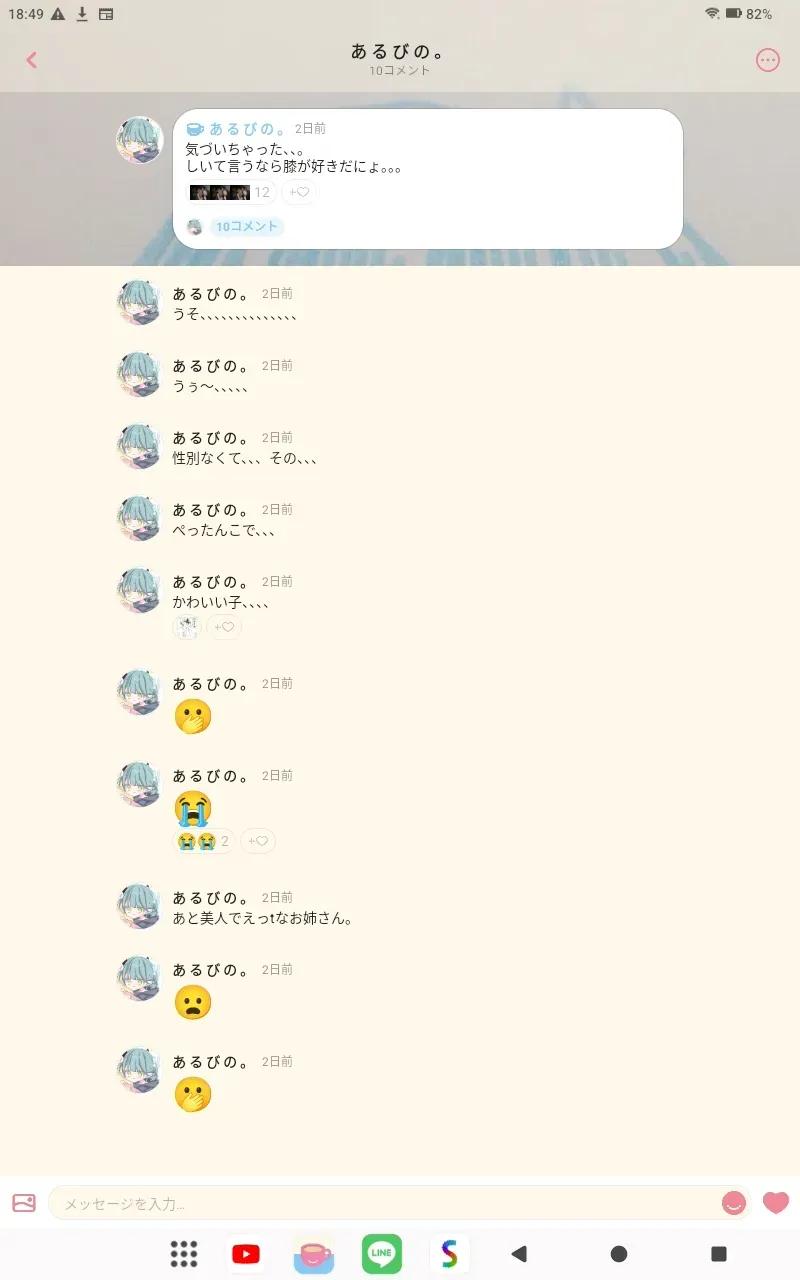Show recent apps

tap(718, 1254)
